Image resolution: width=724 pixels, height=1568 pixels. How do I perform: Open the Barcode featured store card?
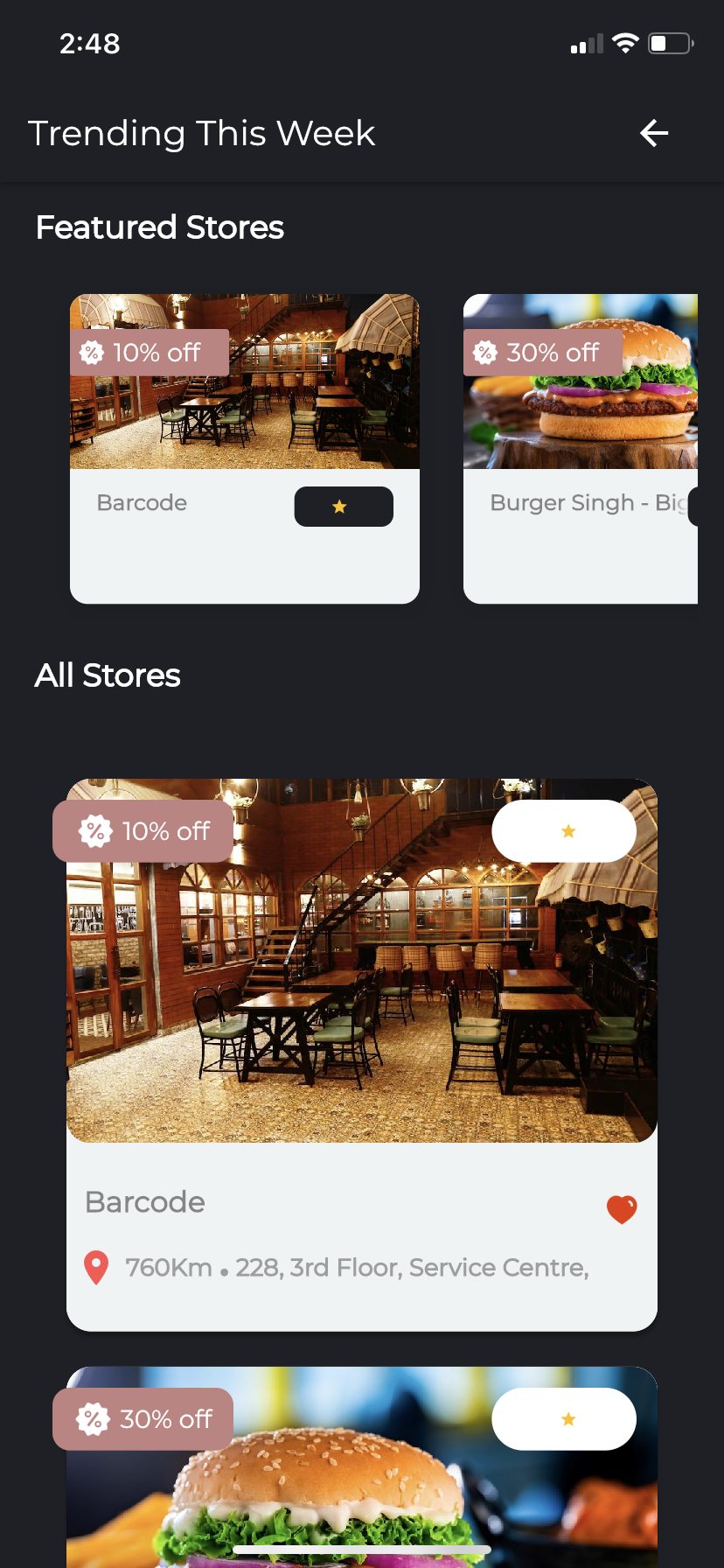tap(245, 449)
